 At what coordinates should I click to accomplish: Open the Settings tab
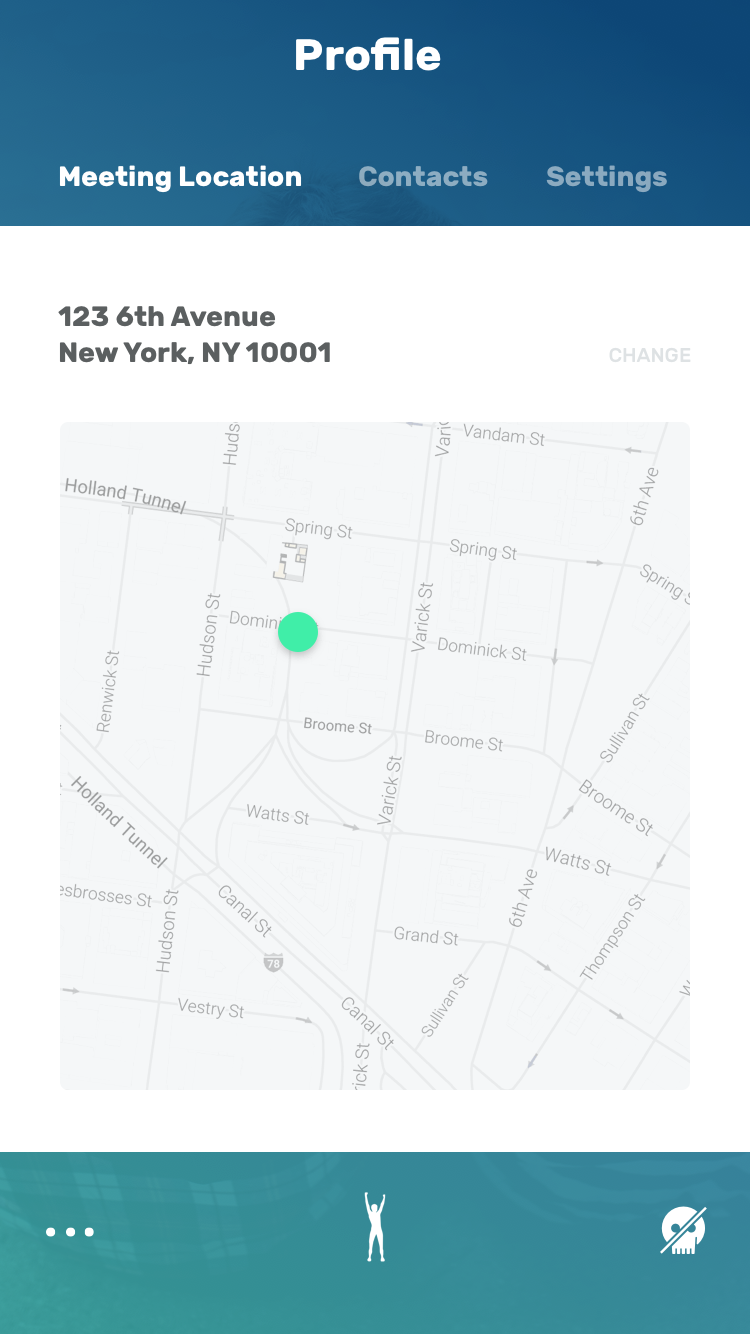click(606, 177)
